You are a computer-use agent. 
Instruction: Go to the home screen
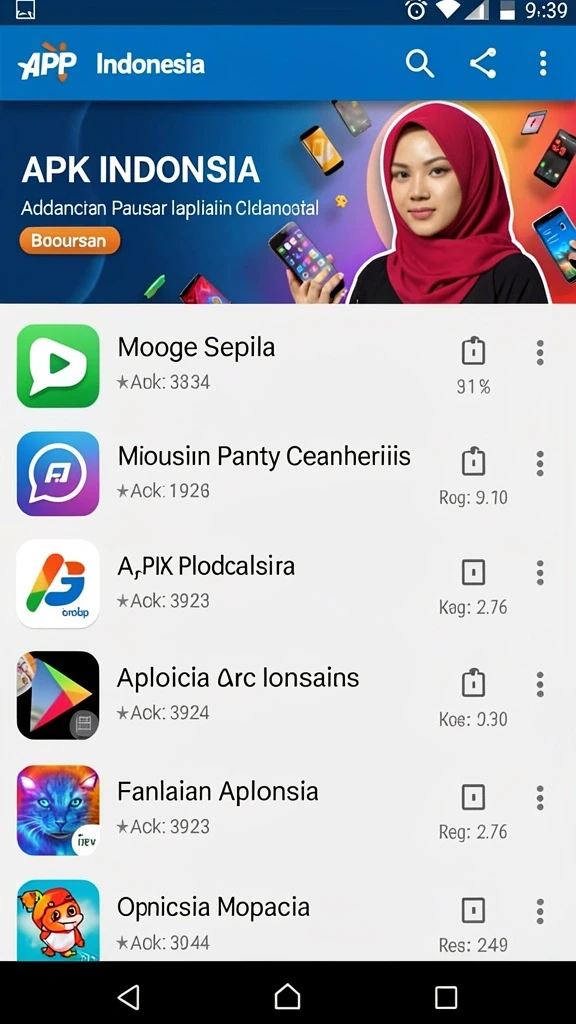(x=287, y=997)
